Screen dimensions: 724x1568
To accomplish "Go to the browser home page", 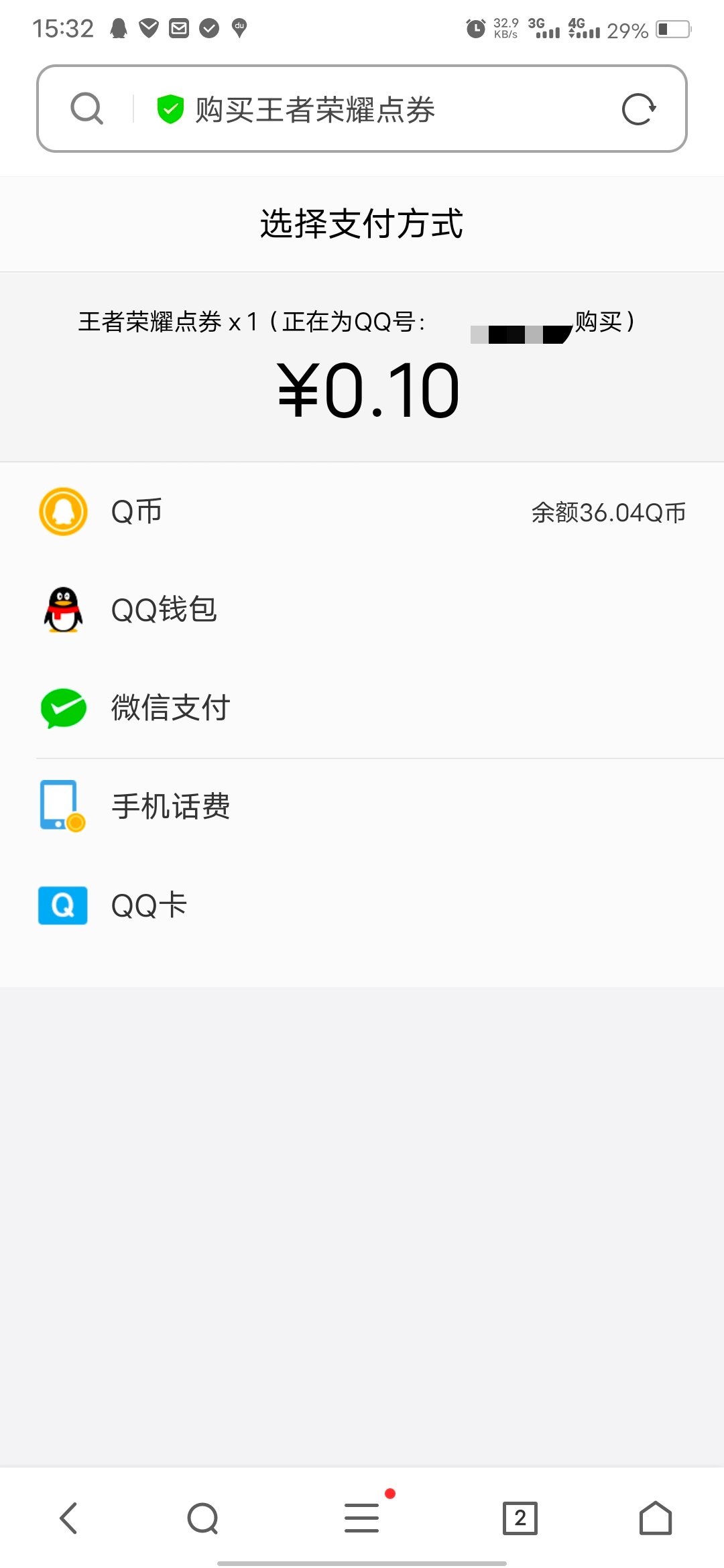I will point(655,1518).
